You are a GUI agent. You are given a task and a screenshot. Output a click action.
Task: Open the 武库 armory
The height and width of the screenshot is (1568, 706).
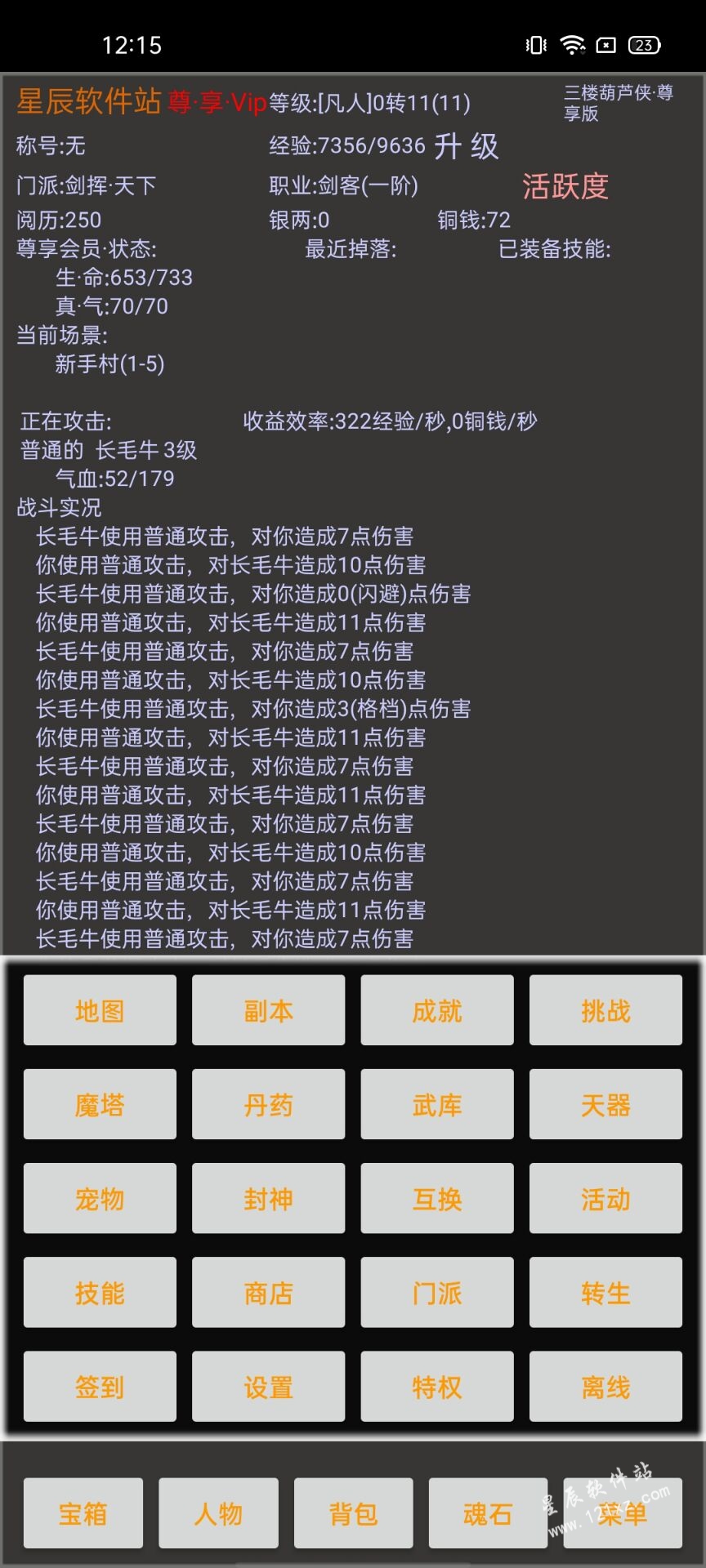click(x=437, y=1104)
